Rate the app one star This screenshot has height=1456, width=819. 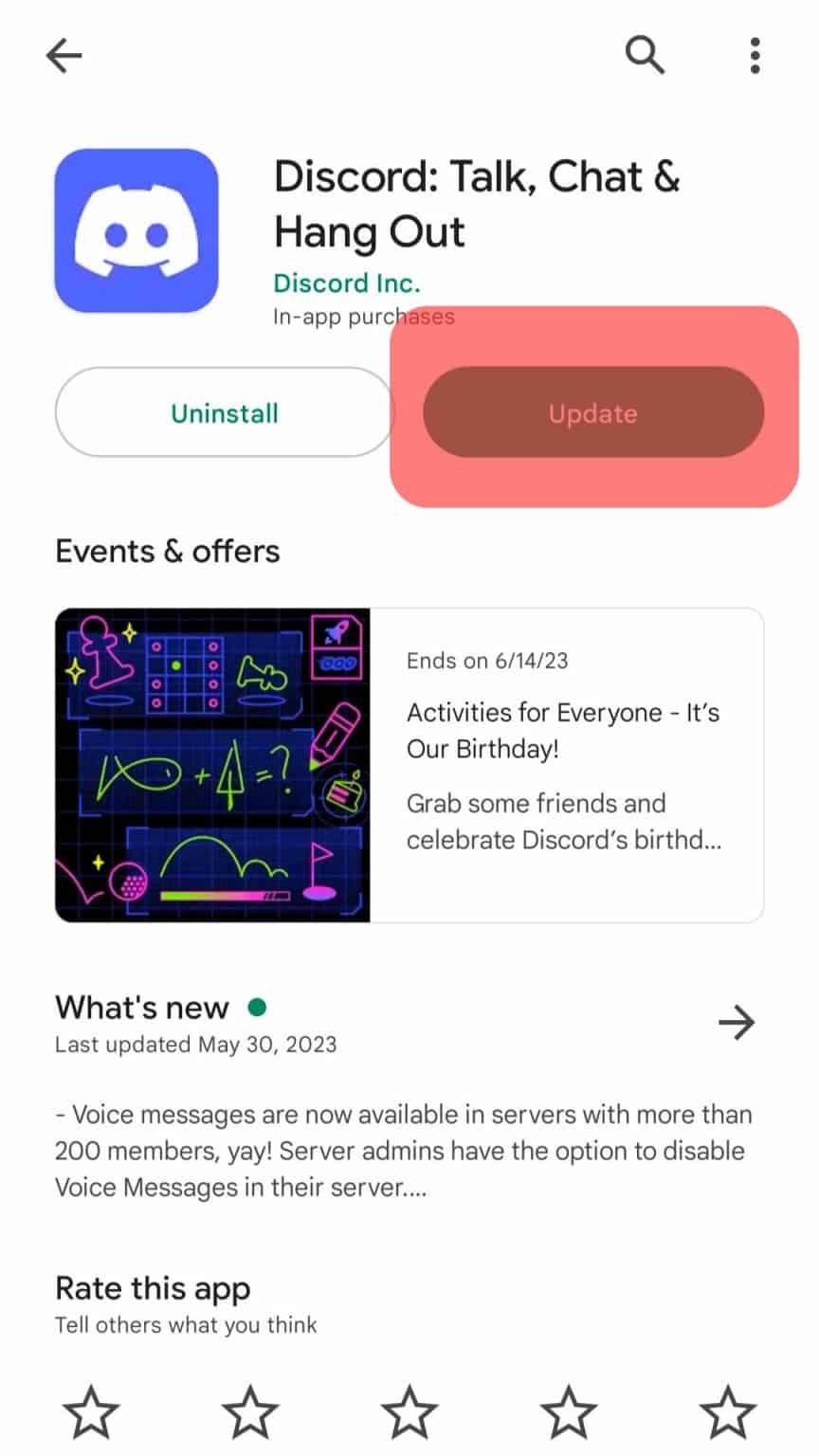coord(91,1411)
